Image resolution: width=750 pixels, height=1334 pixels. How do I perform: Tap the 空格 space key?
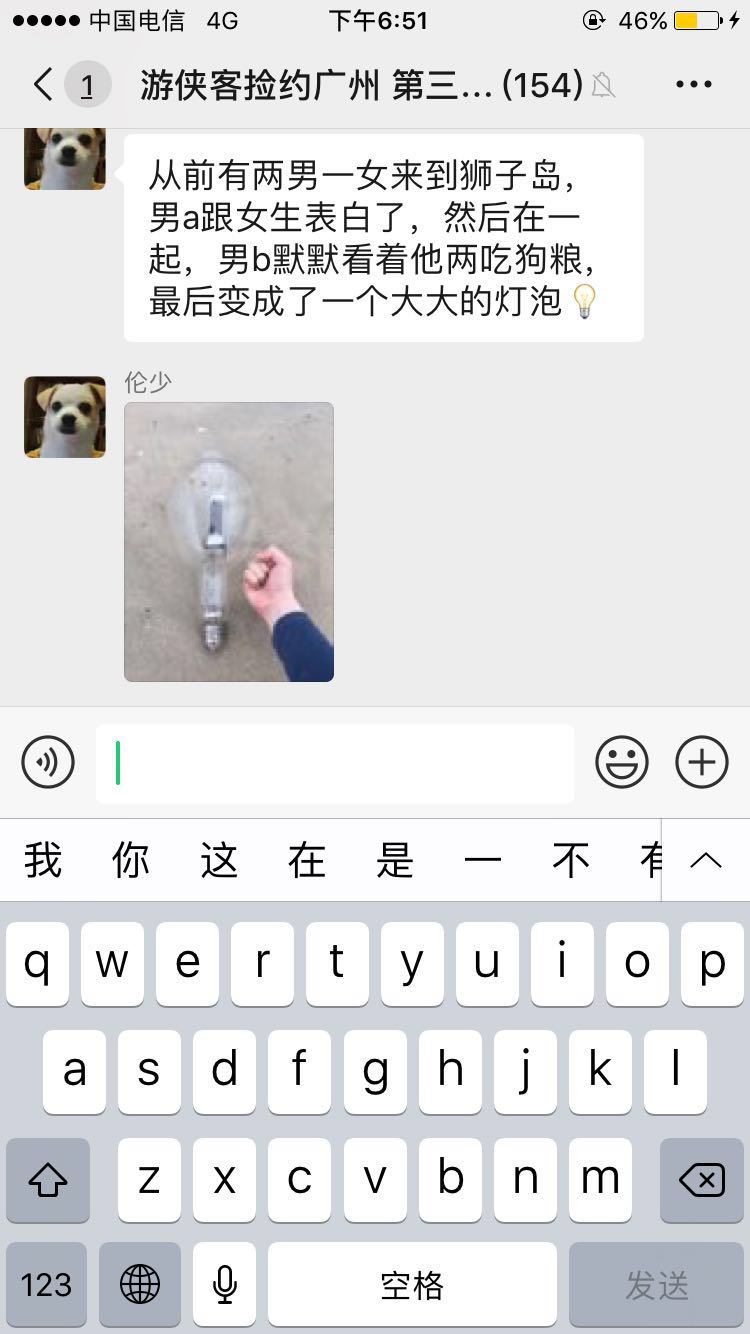coord(412,1285)
